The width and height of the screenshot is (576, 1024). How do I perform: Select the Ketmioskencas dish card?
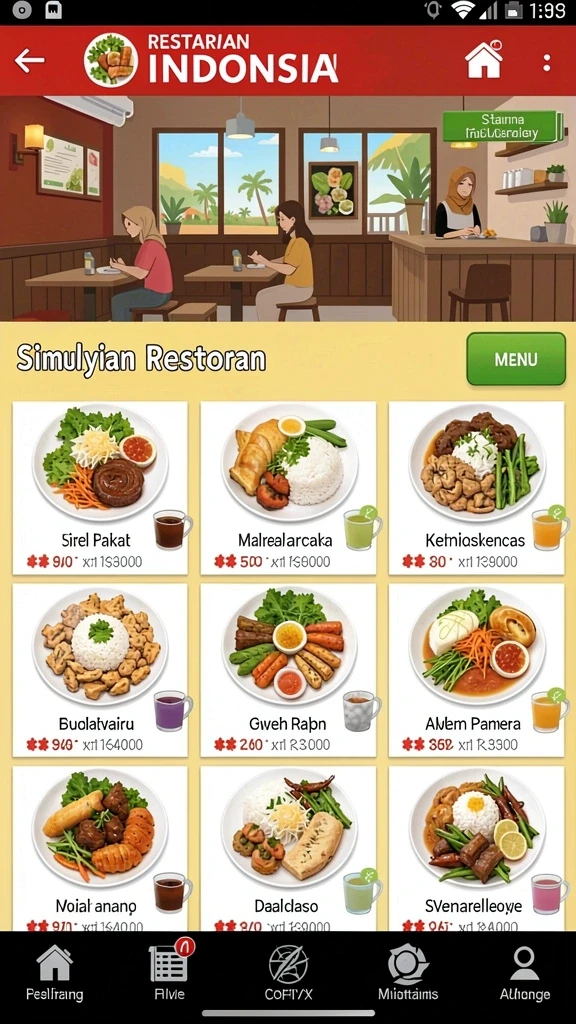pyautogui.click(x=476, y=488)
